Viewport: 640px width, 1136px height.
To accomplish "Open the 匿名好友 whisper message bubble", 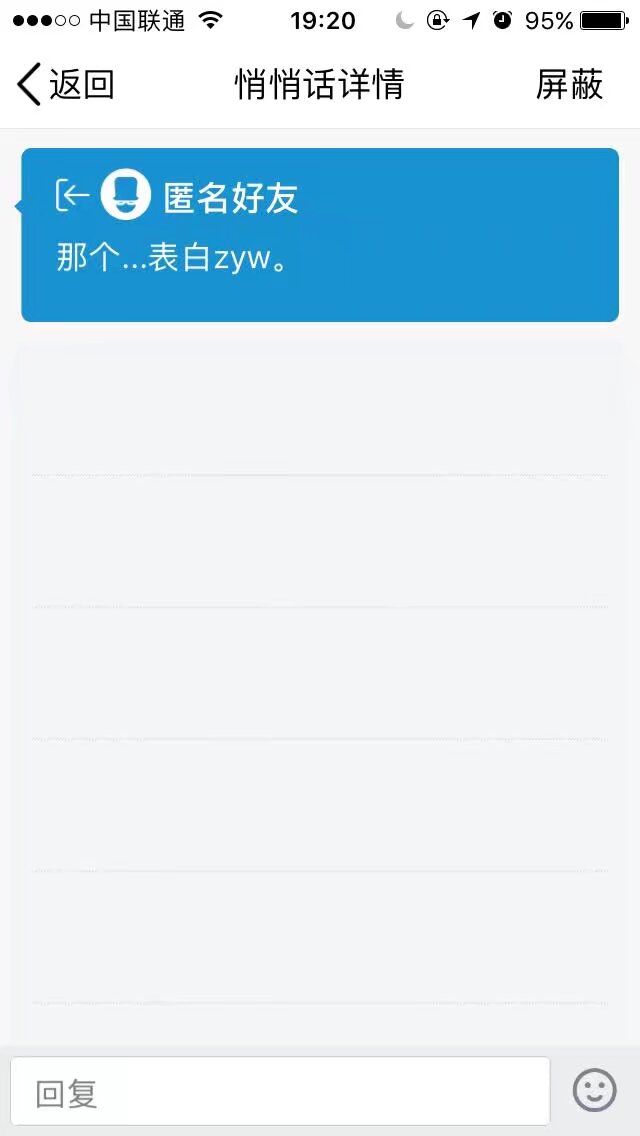I will [320, 235].
